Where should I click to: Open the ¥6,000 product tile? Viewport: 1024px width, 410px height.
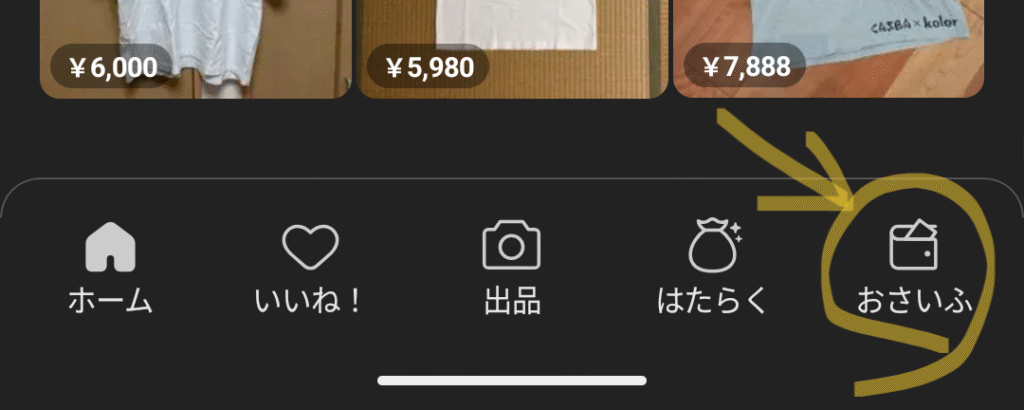195,45
